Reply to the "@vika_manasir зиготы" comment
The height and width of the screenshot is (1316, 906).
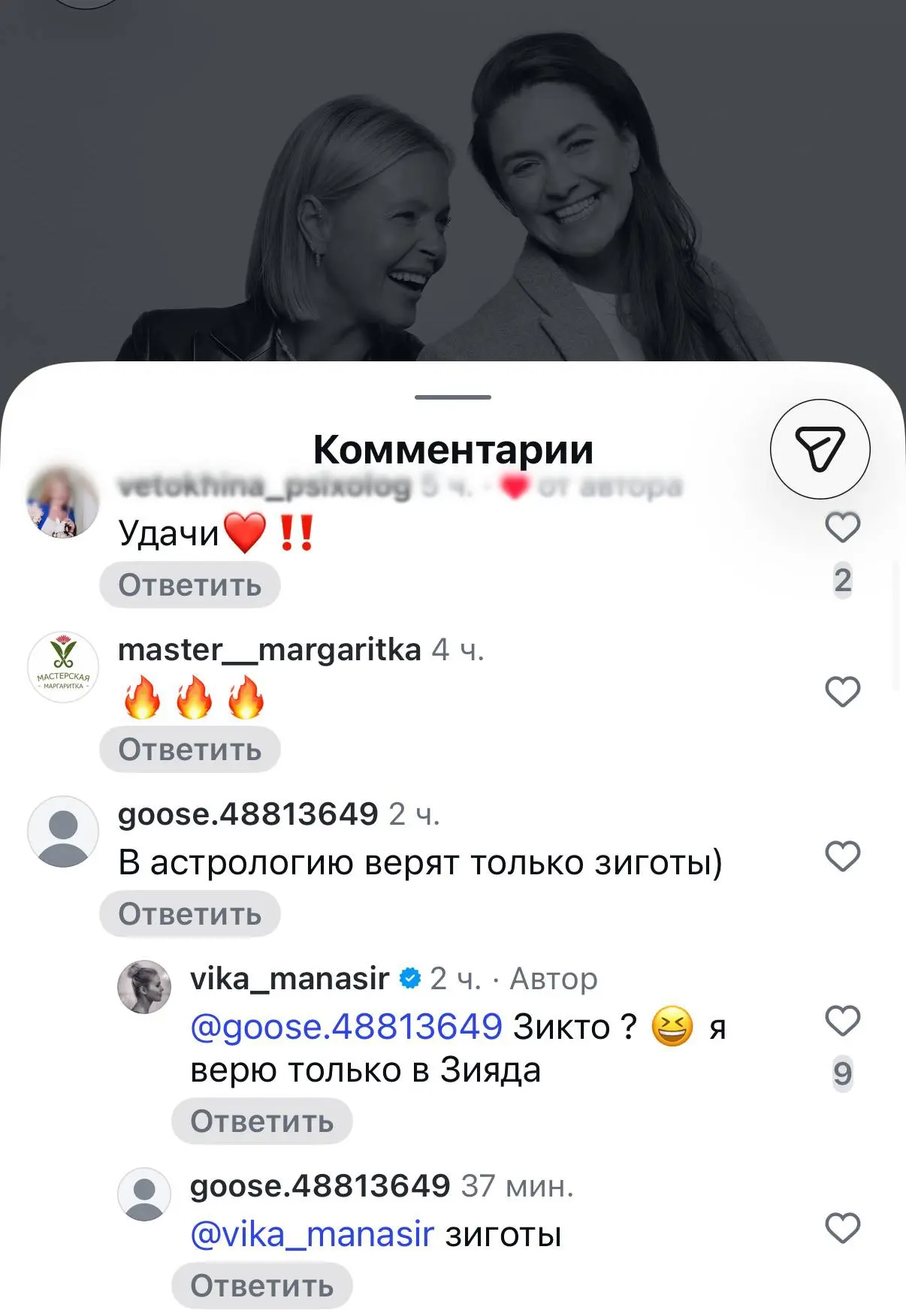[x=262, y=1286]
